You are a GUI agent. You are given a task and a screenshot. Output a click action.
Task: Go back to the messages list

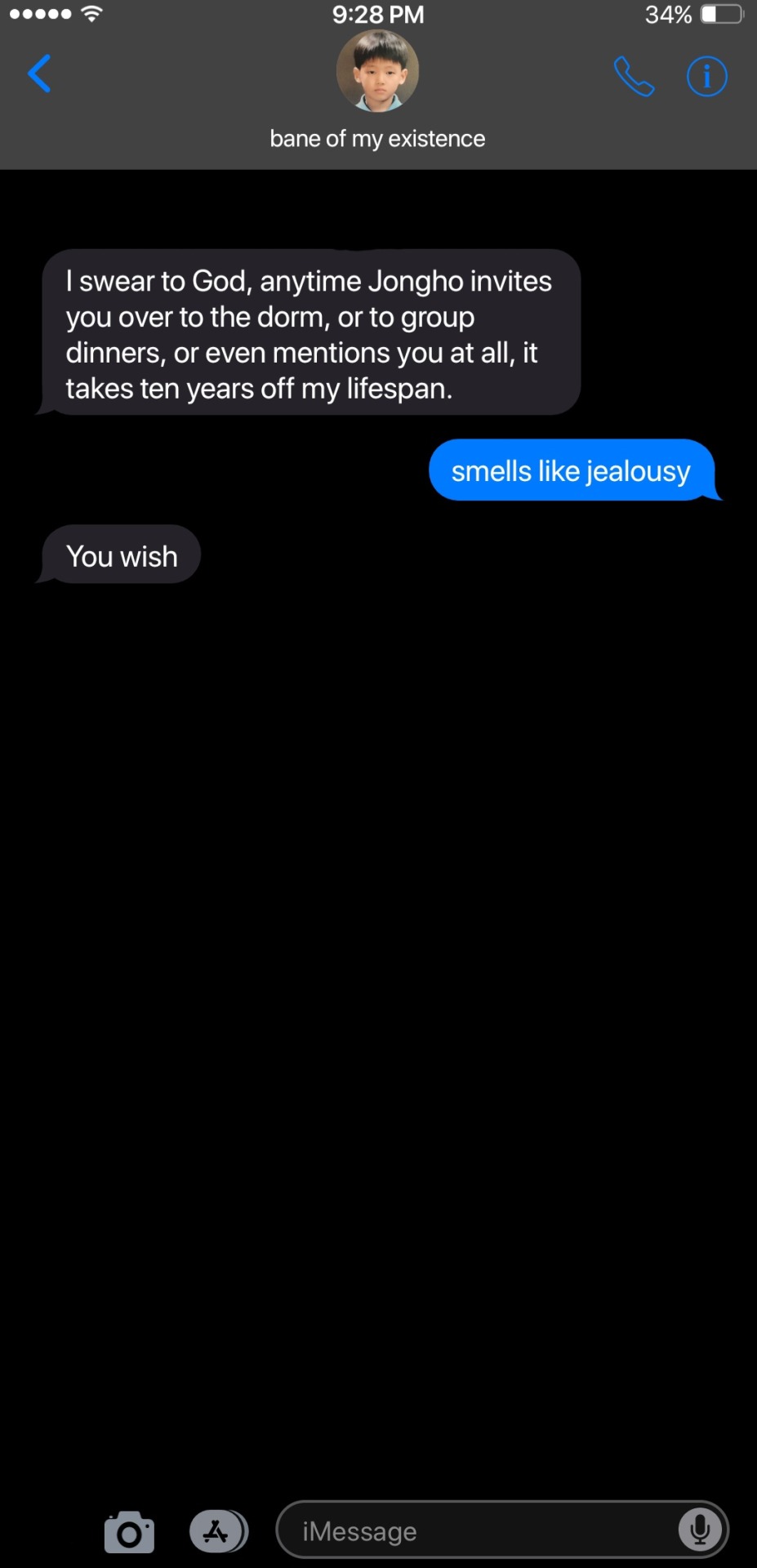coord(39,74)
